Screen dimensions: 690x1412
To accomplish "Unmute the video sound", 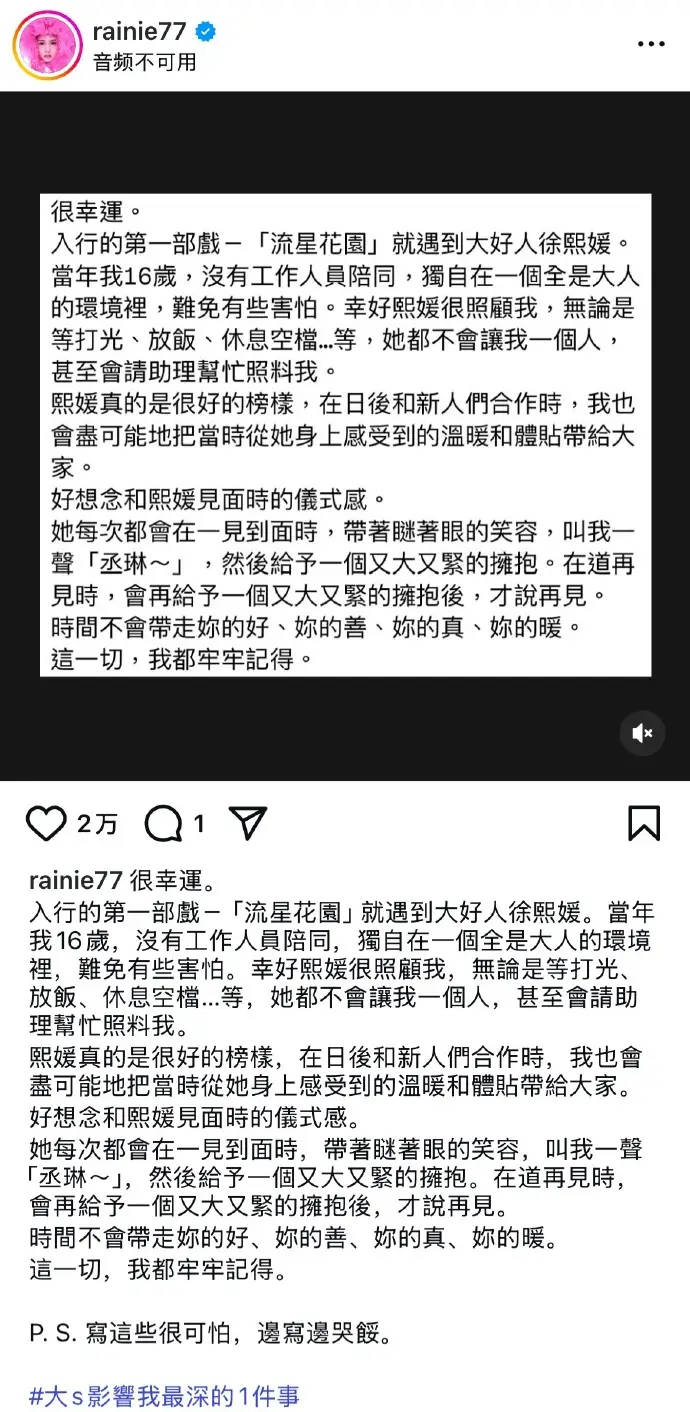I will 642,734.
